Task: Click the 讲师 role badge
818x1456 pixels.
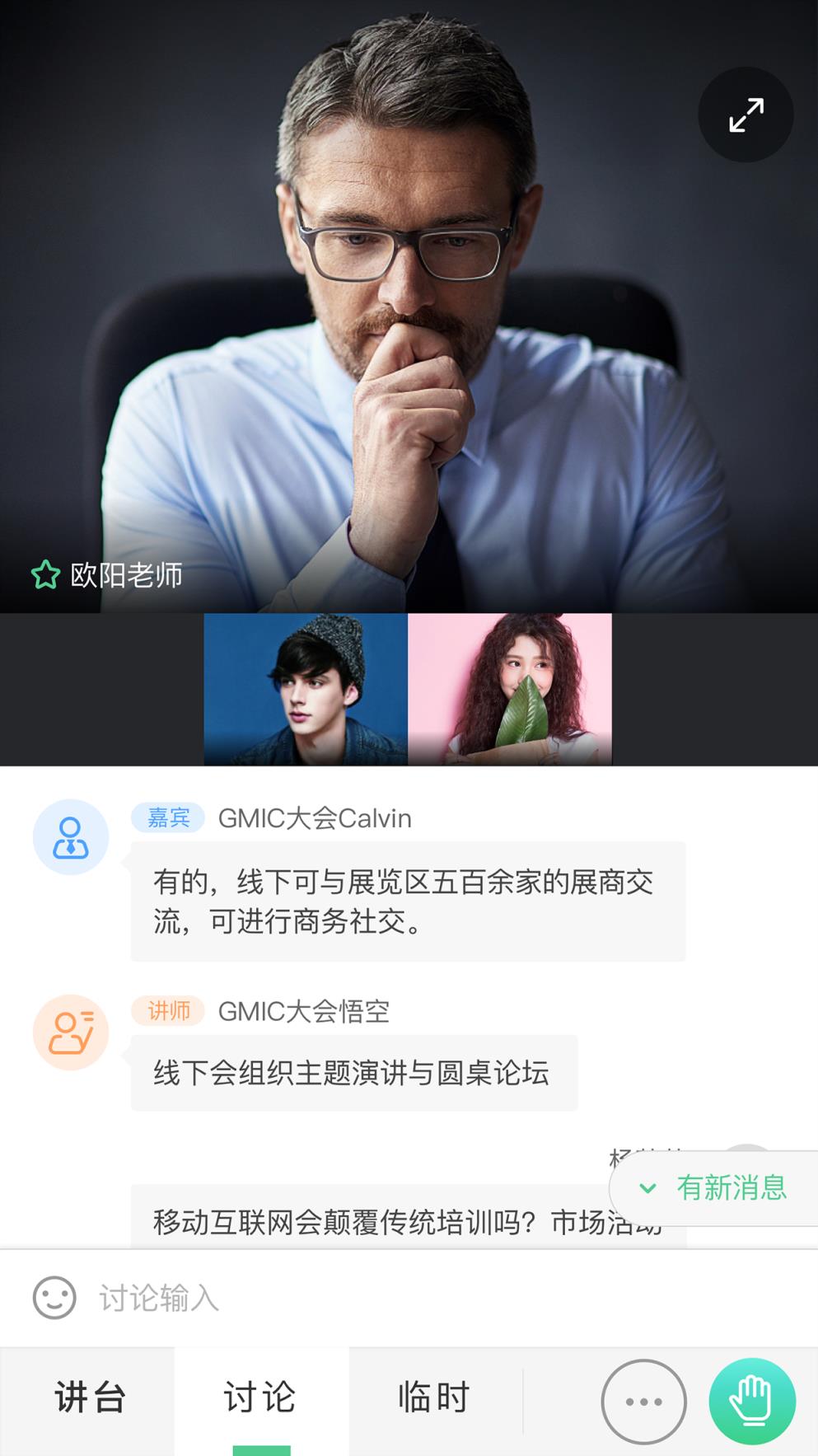Action: (167, 1010)
